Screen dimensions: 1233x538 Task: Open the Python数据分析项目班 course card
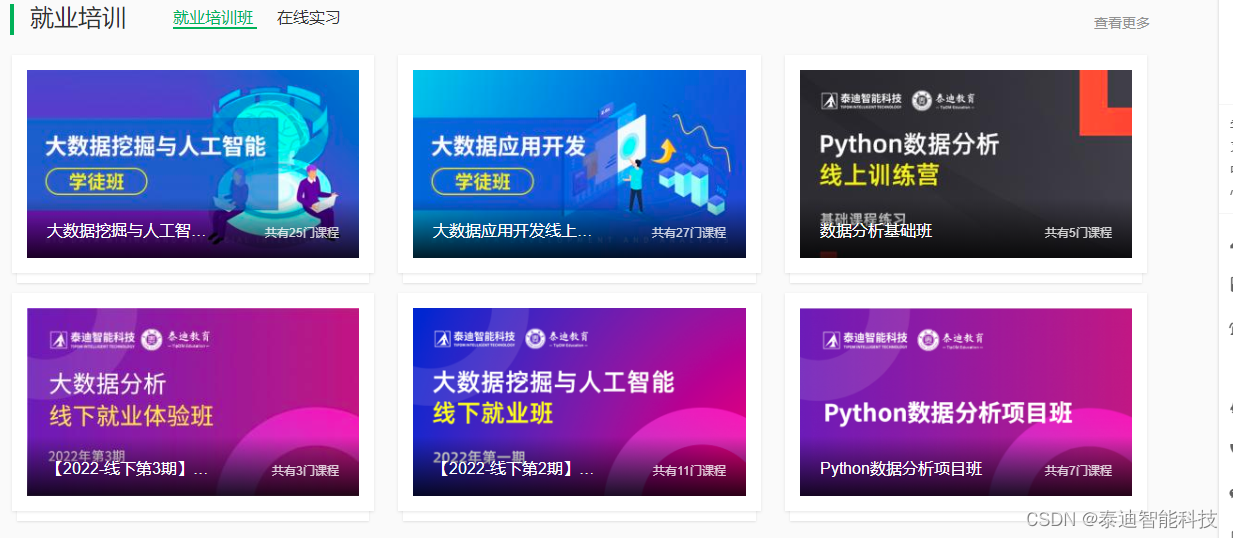[965, 401]
